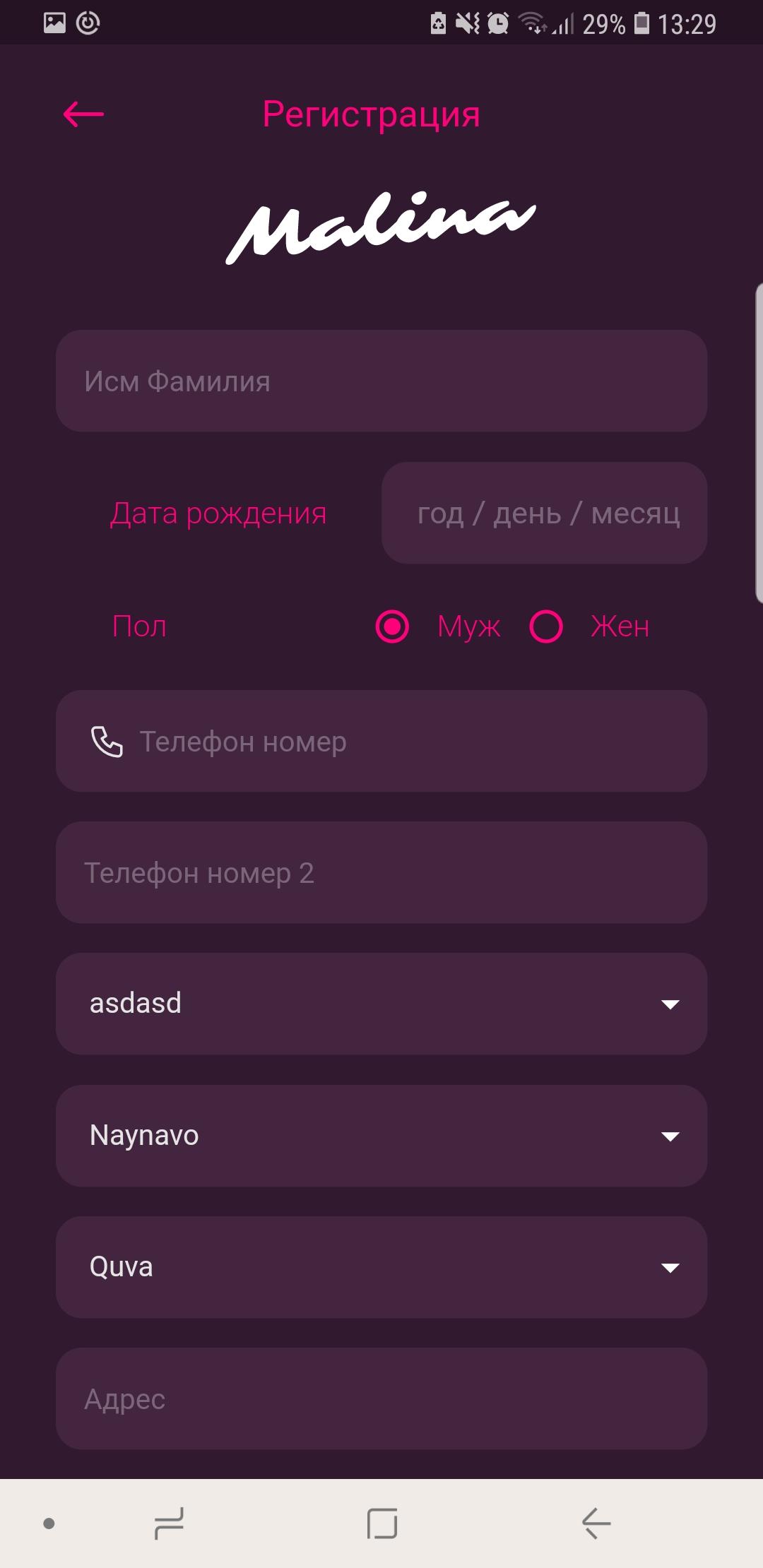Tap the Исм Фамилия name field
The image size is (763, 1568).
[381, 381]
